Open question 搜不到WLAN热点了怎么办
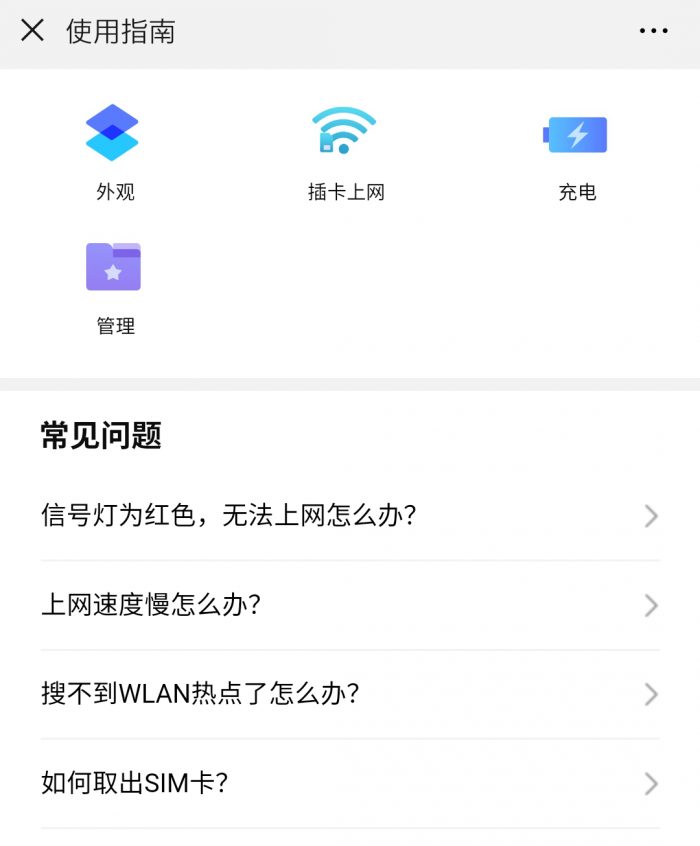This screenshot has width=700, height=846. (350, 694)
